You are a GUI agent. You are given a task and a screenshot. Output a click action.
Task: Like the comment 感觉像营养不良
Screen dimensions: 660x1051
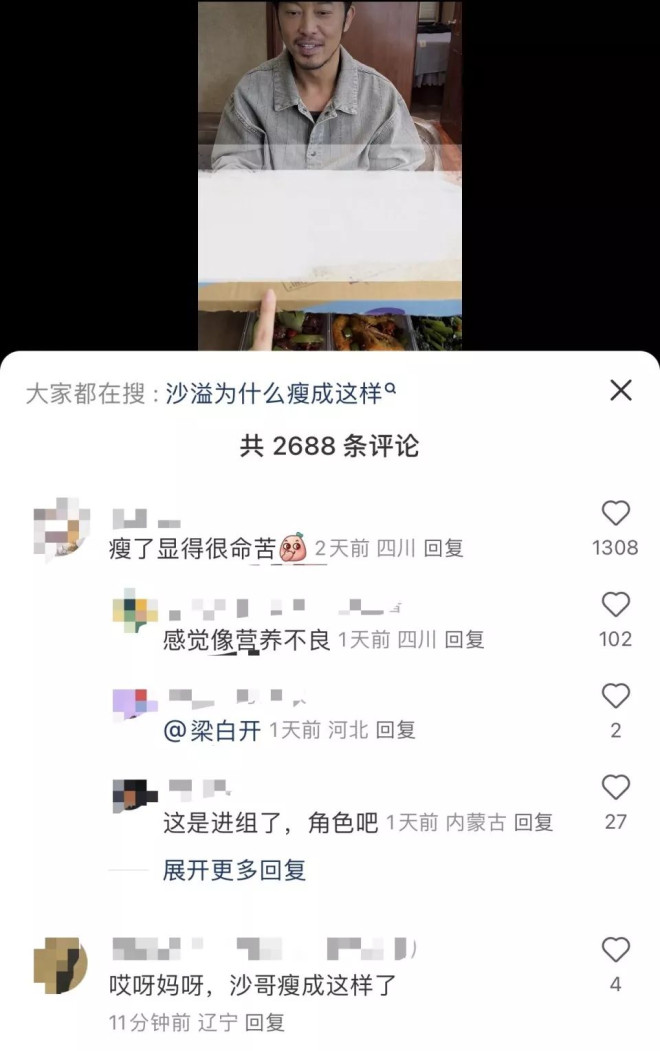(615, 605)
